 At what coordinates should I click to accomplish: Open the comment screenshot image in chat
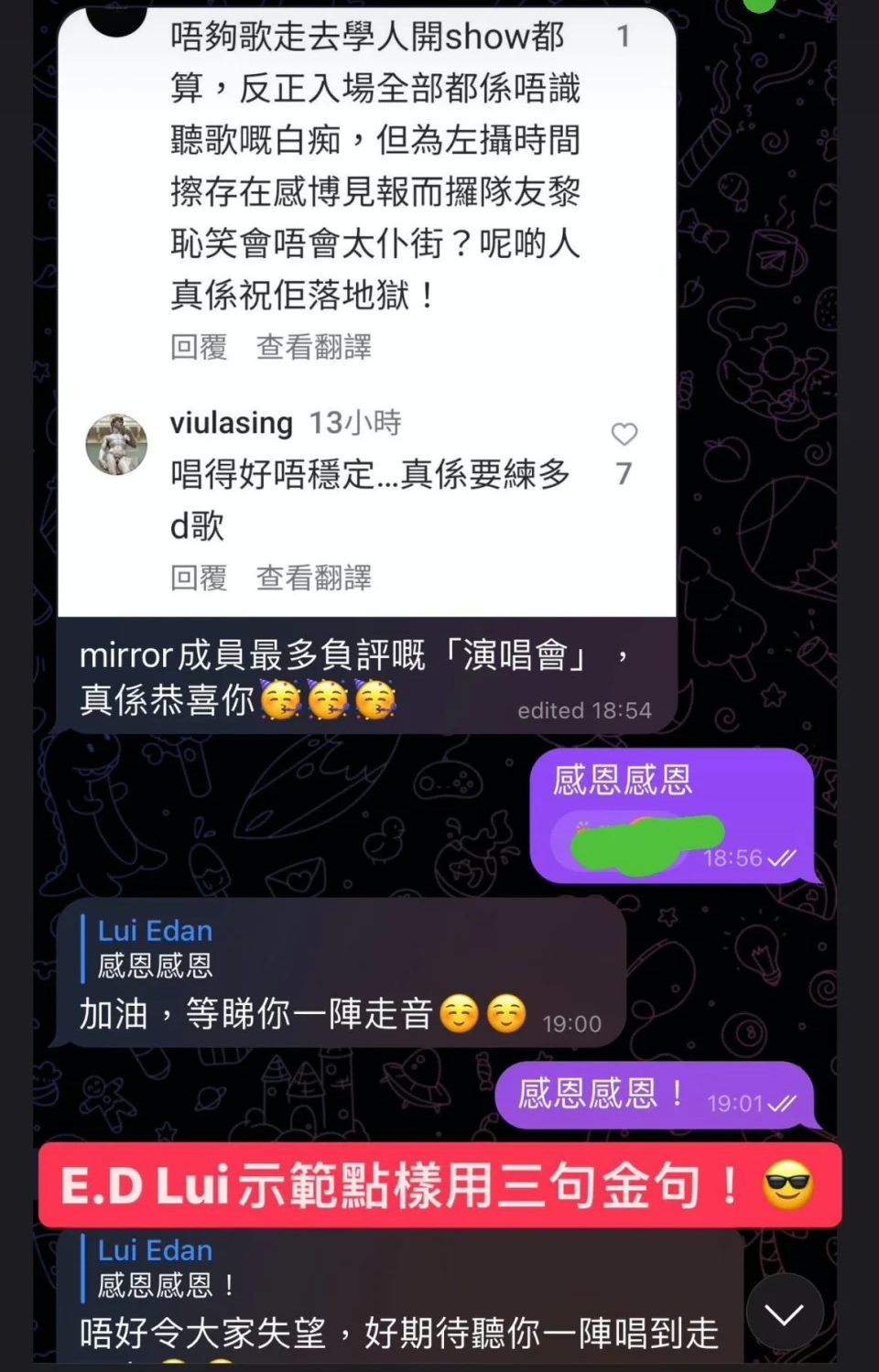click(366, 311)
